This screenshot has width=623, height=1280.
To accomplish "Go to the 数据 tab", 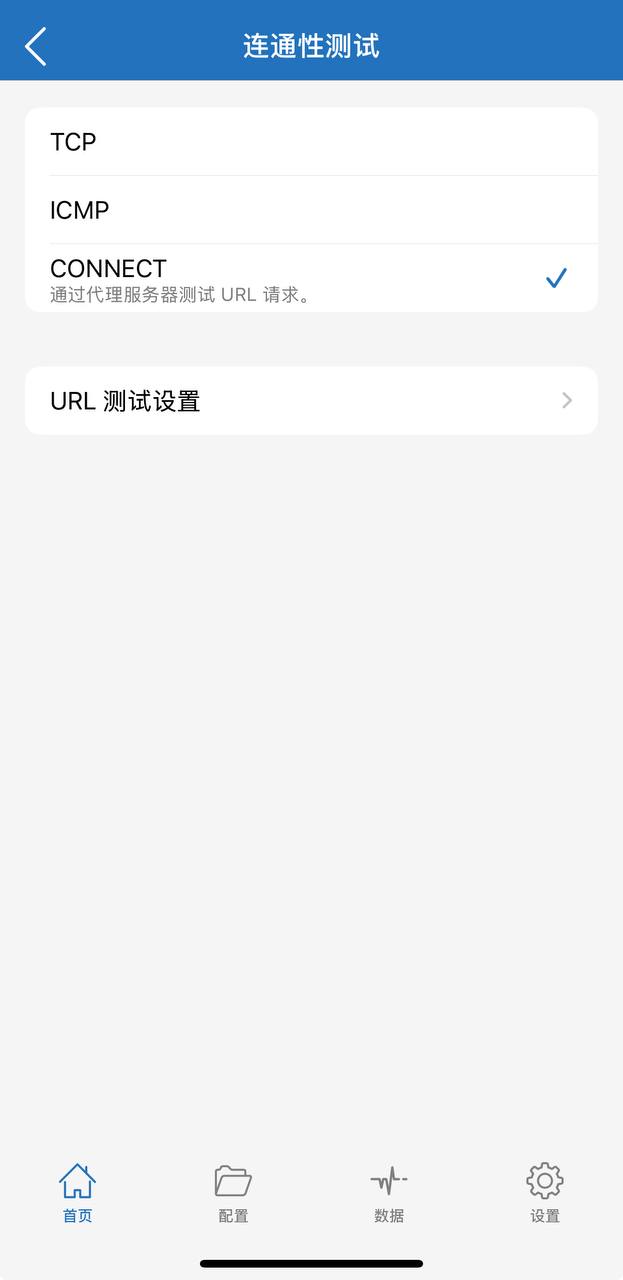I will pos(389,1192).
